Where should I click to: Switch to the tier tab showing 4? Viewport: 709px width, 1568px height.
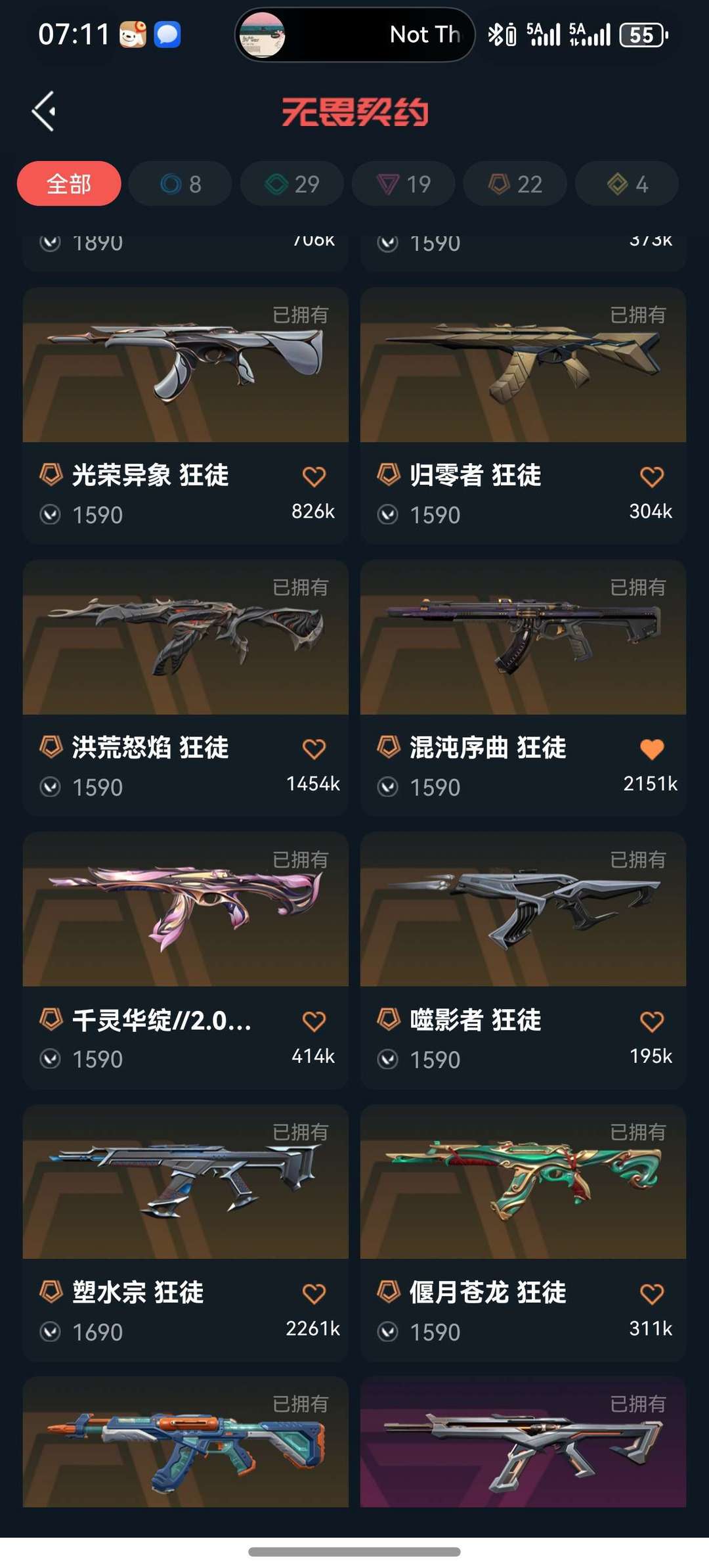(627, 184)
